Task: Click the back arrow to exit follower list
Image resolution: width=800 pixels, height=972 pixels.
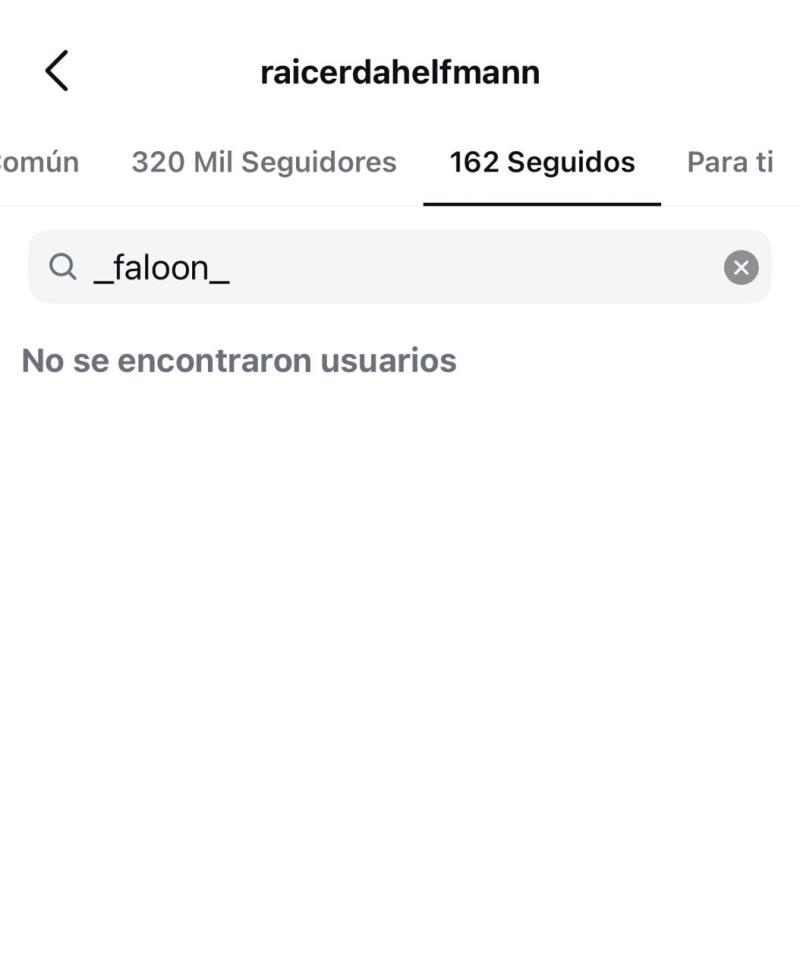Action: click(x=55, y=72)
